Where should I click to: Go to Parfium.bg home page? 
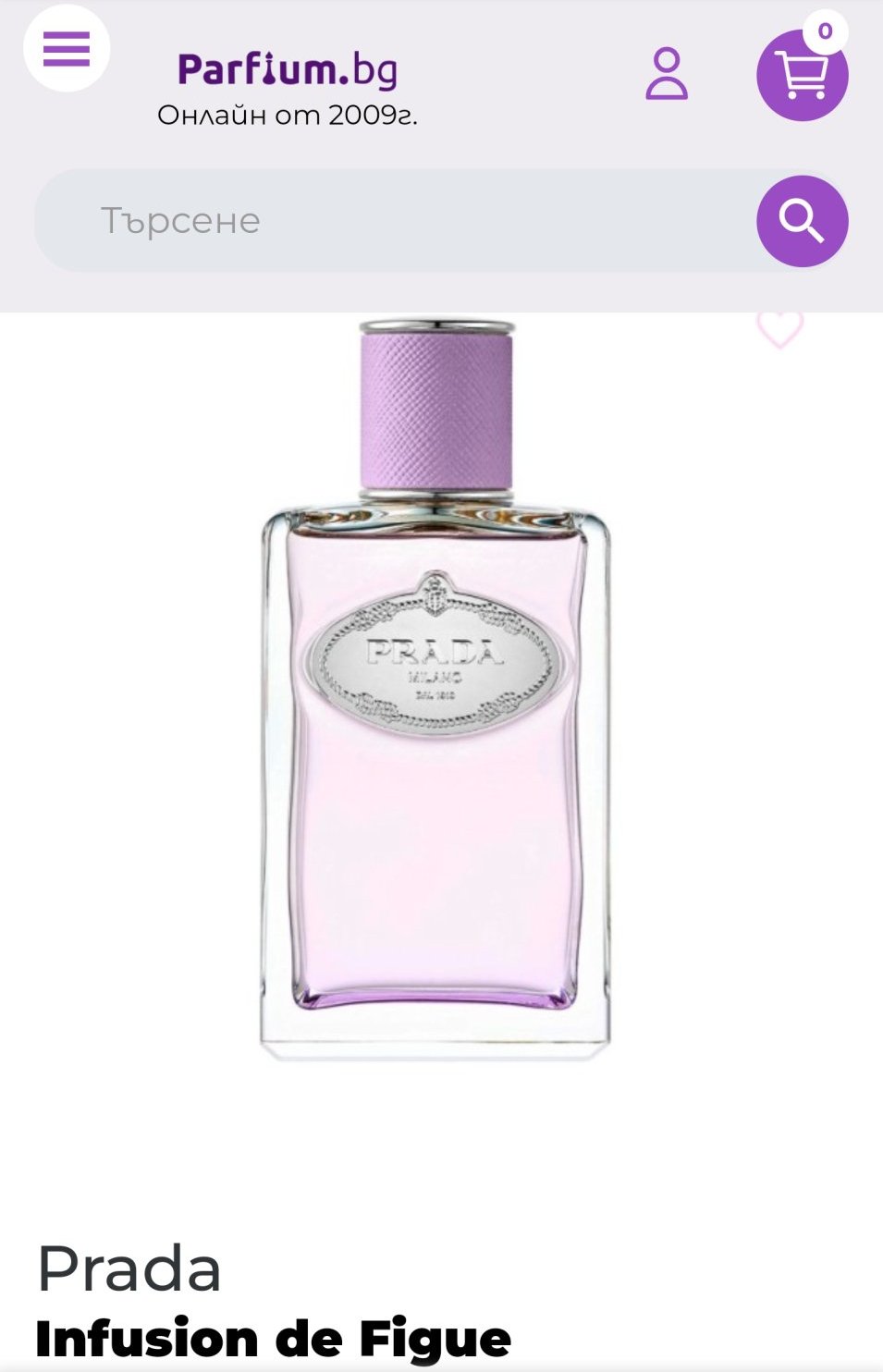(288, 70)
